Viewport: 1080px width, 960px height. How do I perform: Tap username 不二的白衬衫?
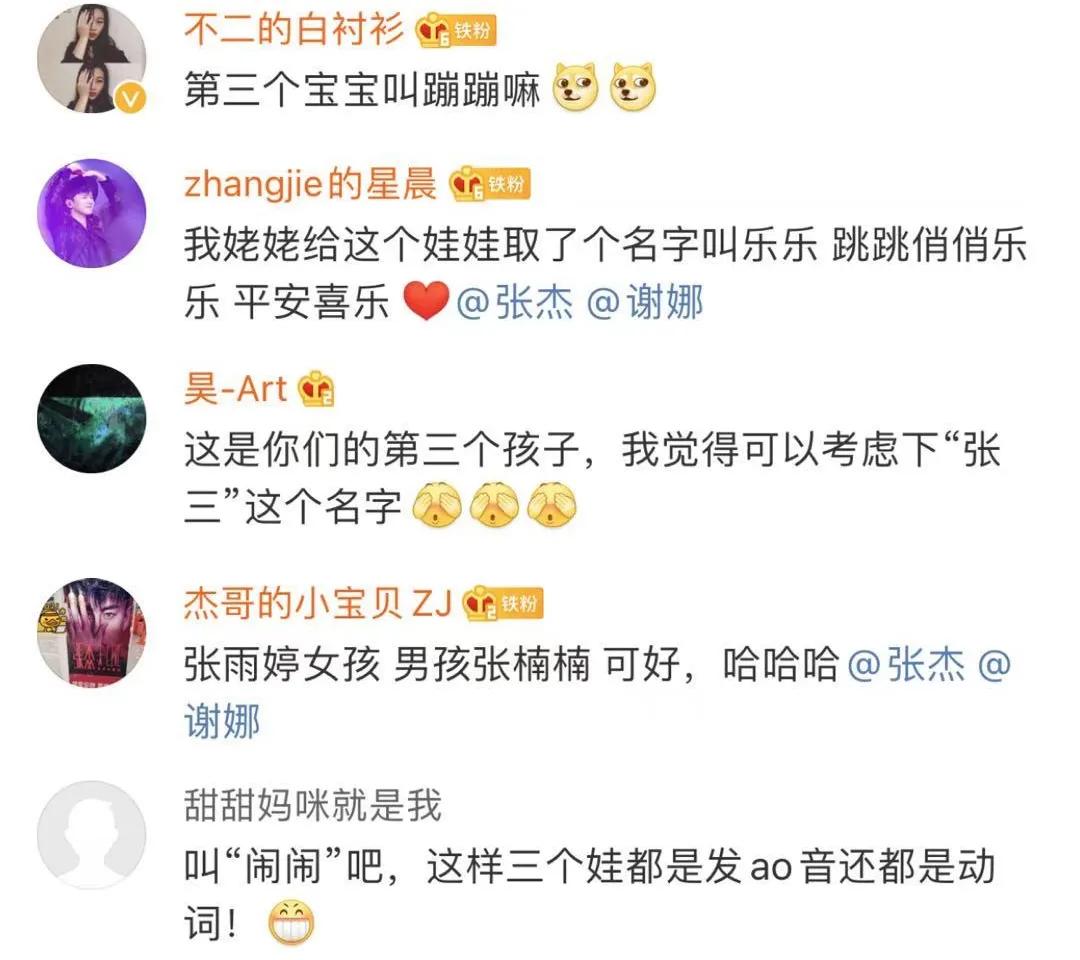click(x=294, y=31)
